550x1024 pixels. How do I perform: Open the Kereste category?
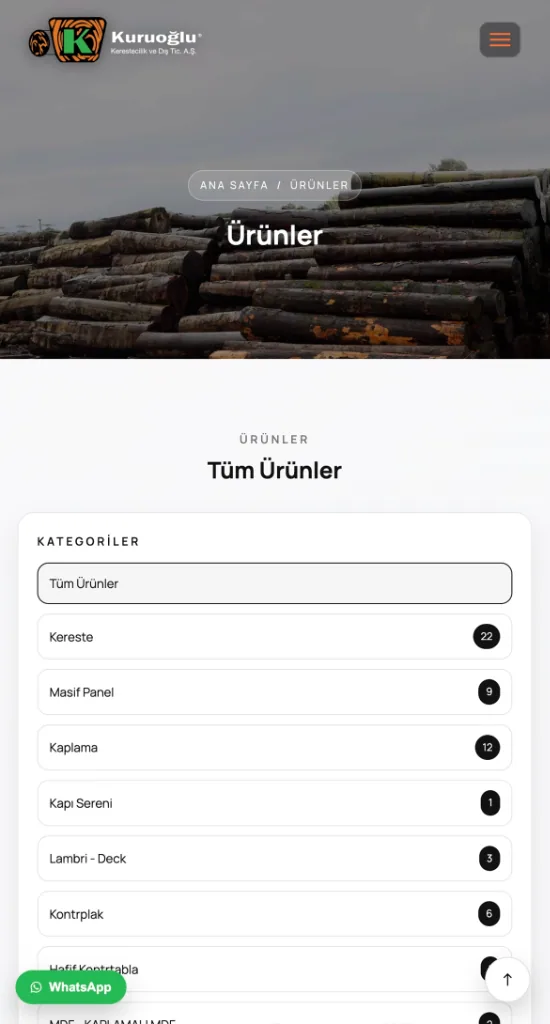click(x=274, y=637)
